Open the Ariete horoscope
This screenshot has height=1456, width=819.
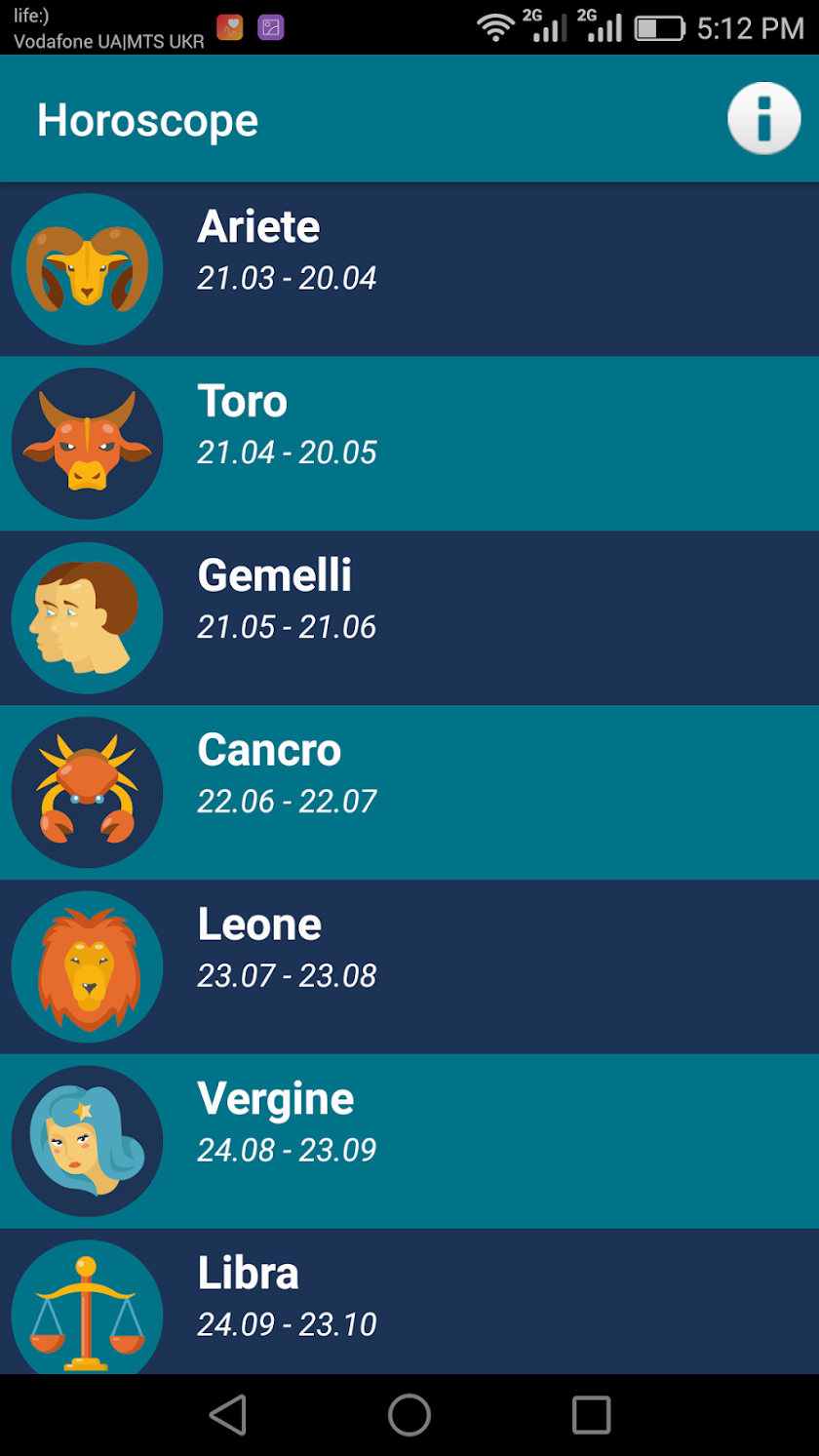[x=409, y=269]
